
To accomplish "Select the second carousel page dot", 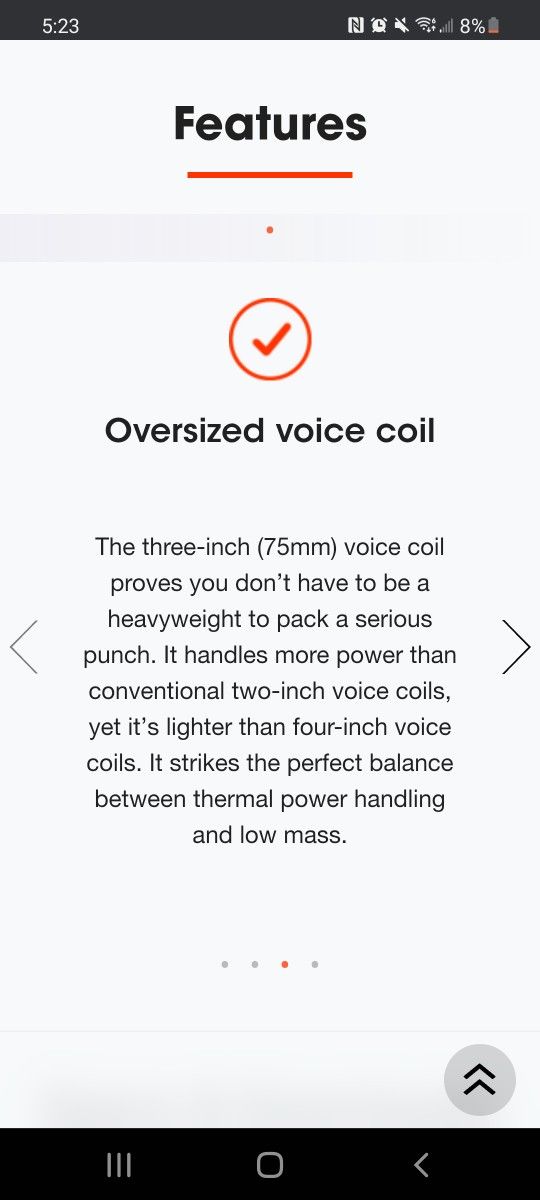I will click(255, 965).
